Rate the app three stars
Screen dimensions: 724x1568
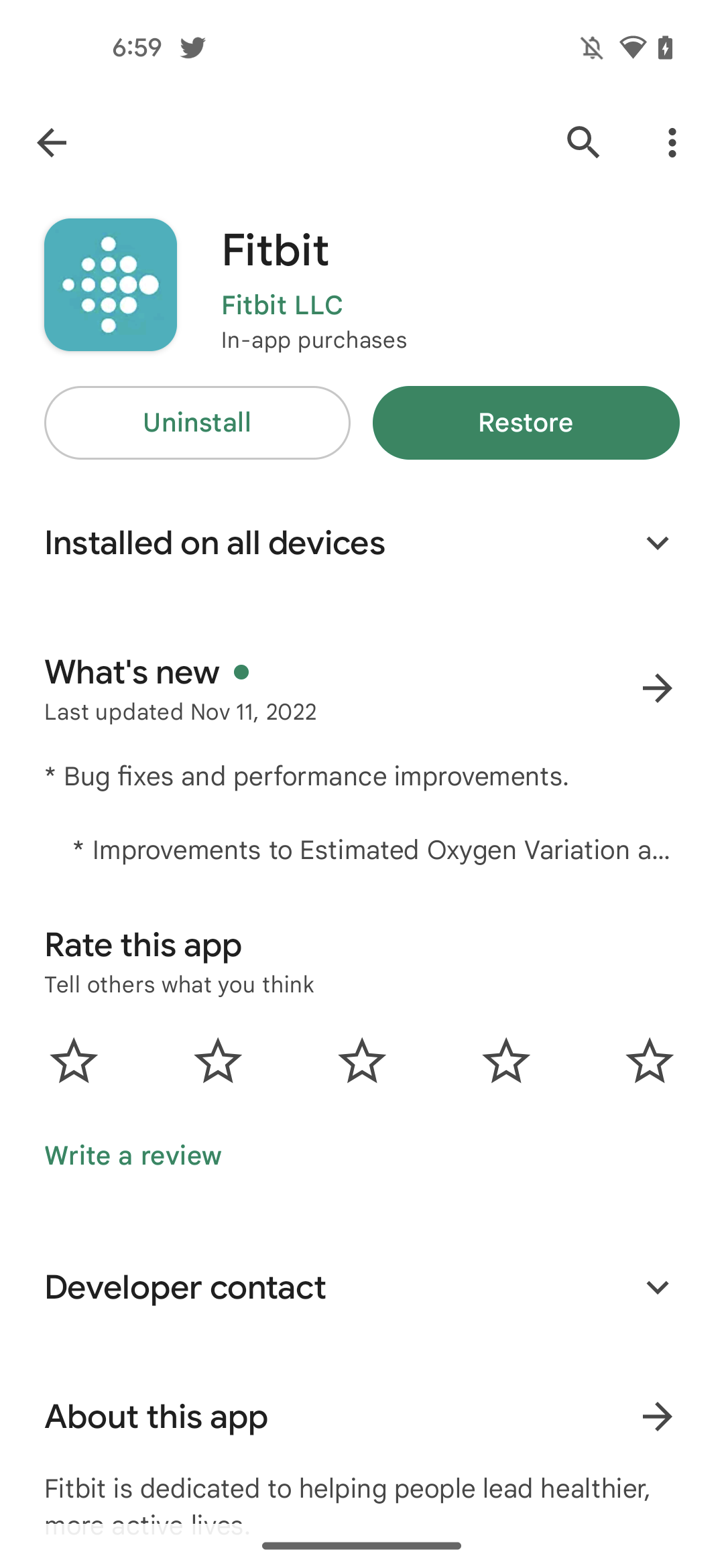click(x=362, y=1061)
